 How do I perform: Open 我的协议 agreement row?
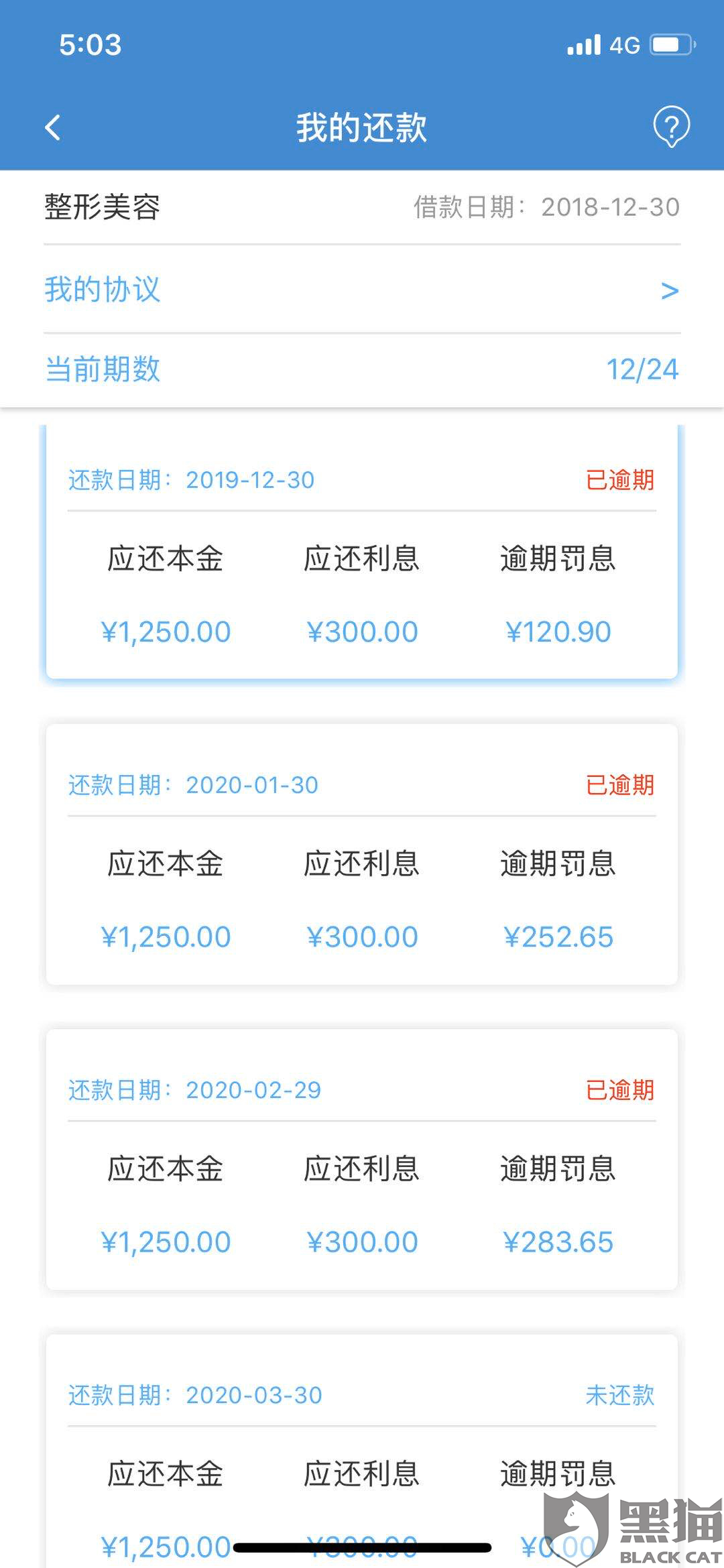pos(362,290)
